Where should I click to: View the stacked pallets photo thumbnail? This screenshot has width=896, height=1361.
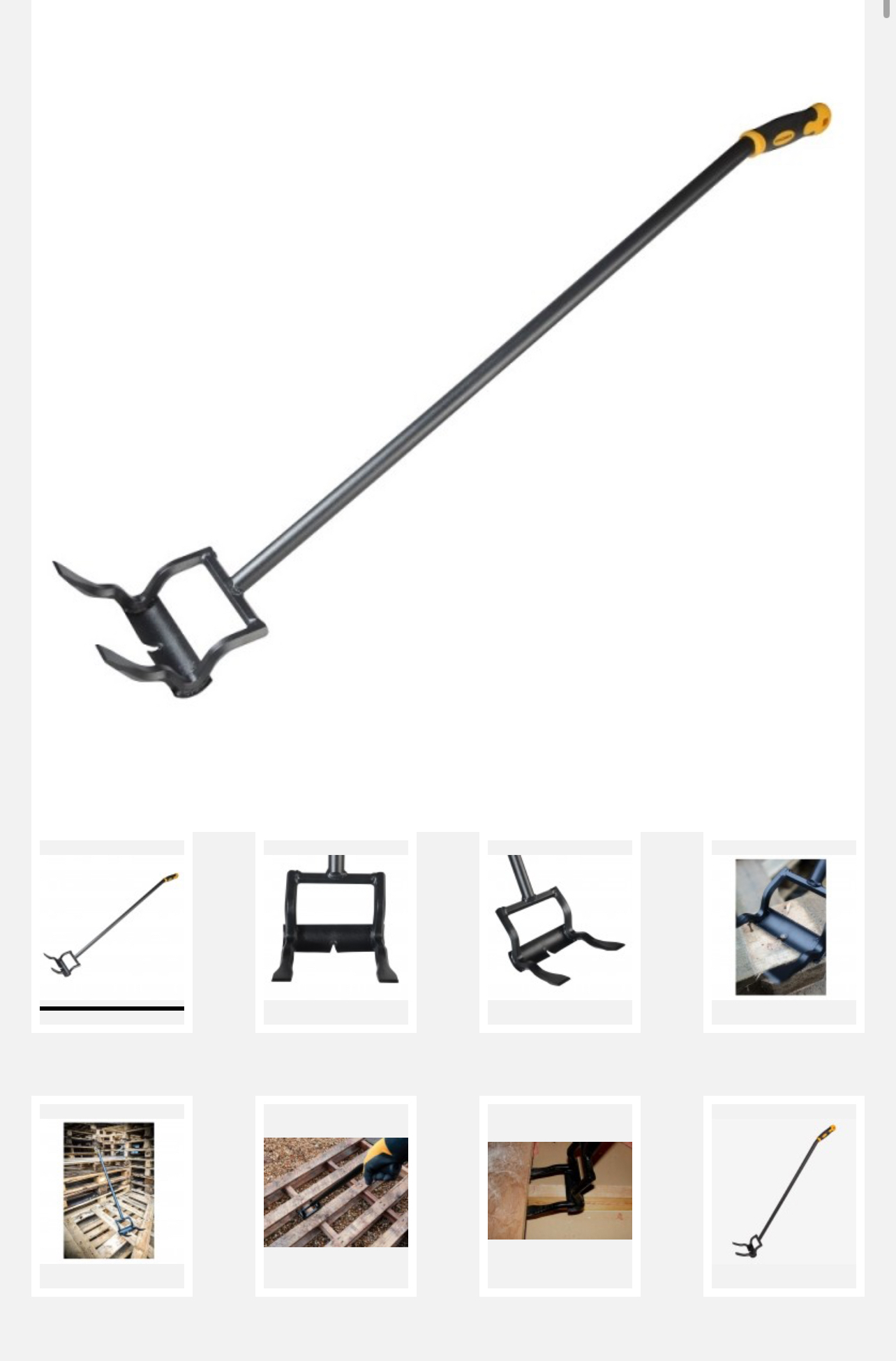pyautogui.click(x=110, y=1191)
